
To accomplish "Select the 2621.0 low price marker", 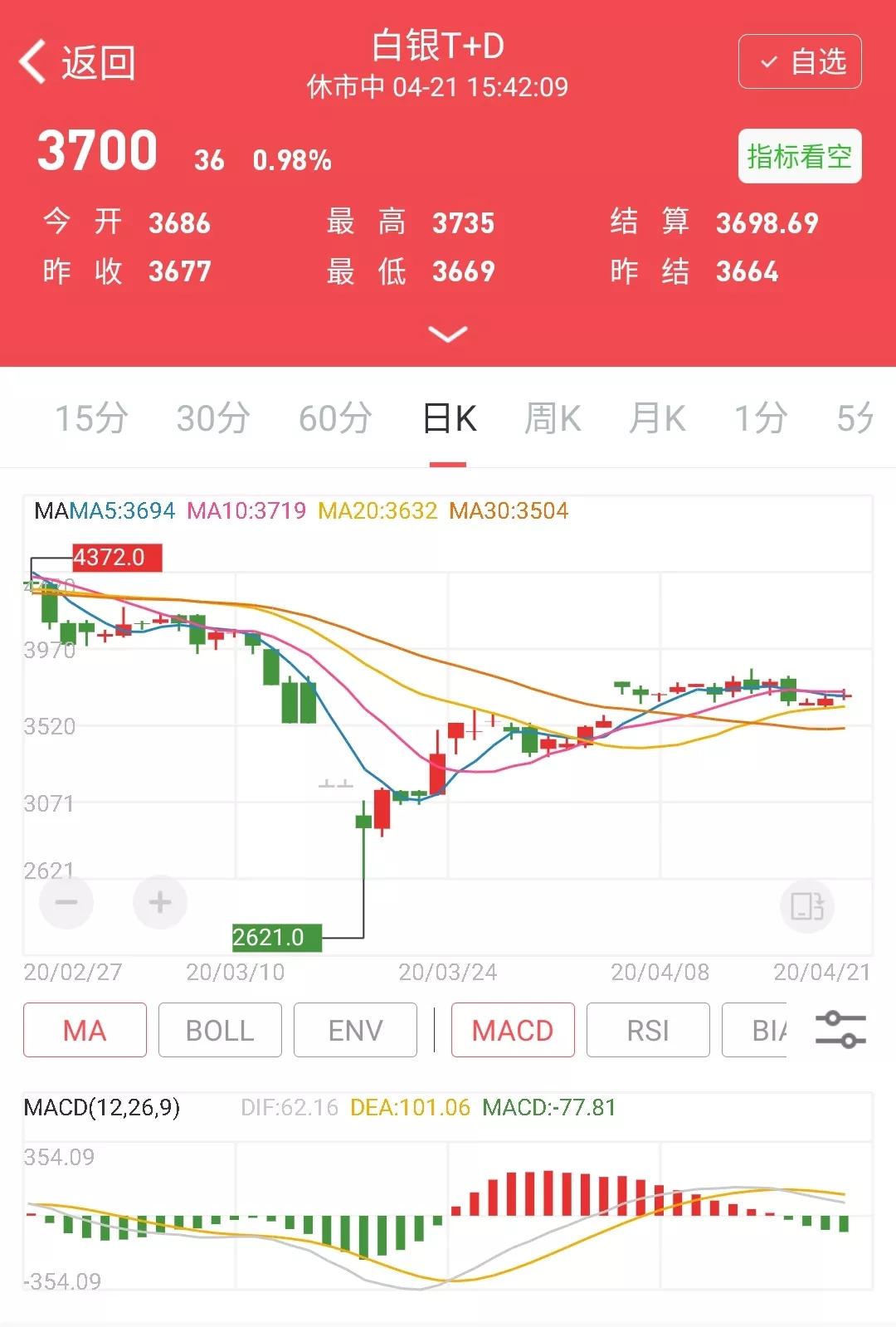I will pos(279,936).
